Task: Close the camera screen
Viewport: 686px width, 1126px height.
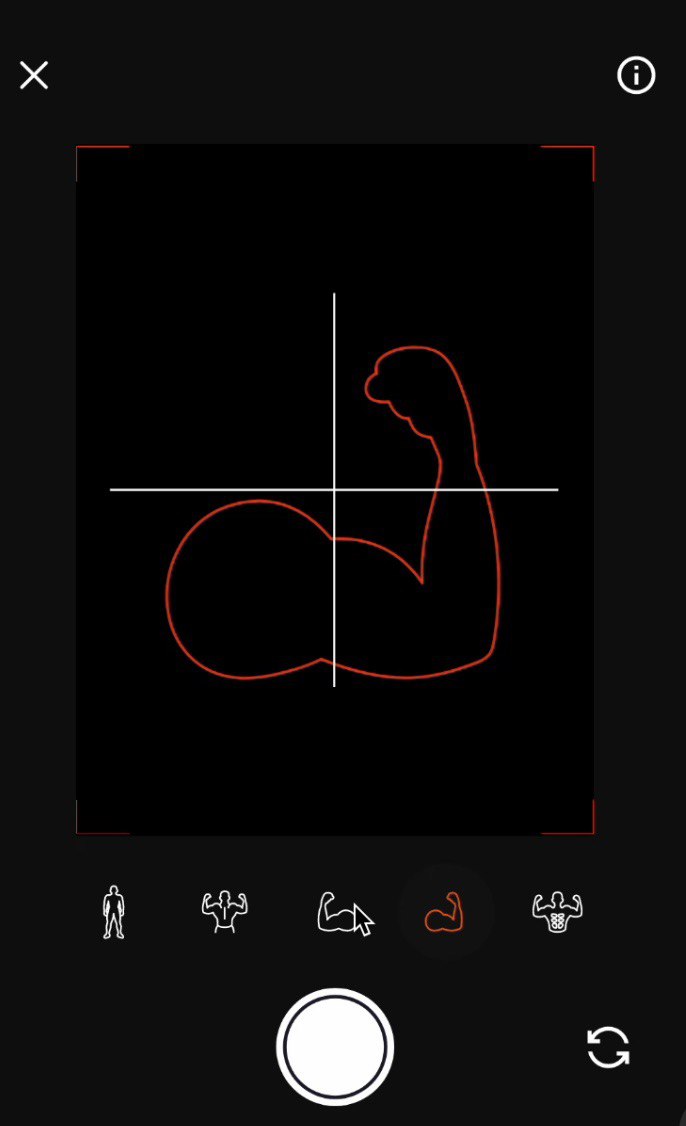Action: tap(34, 75)
